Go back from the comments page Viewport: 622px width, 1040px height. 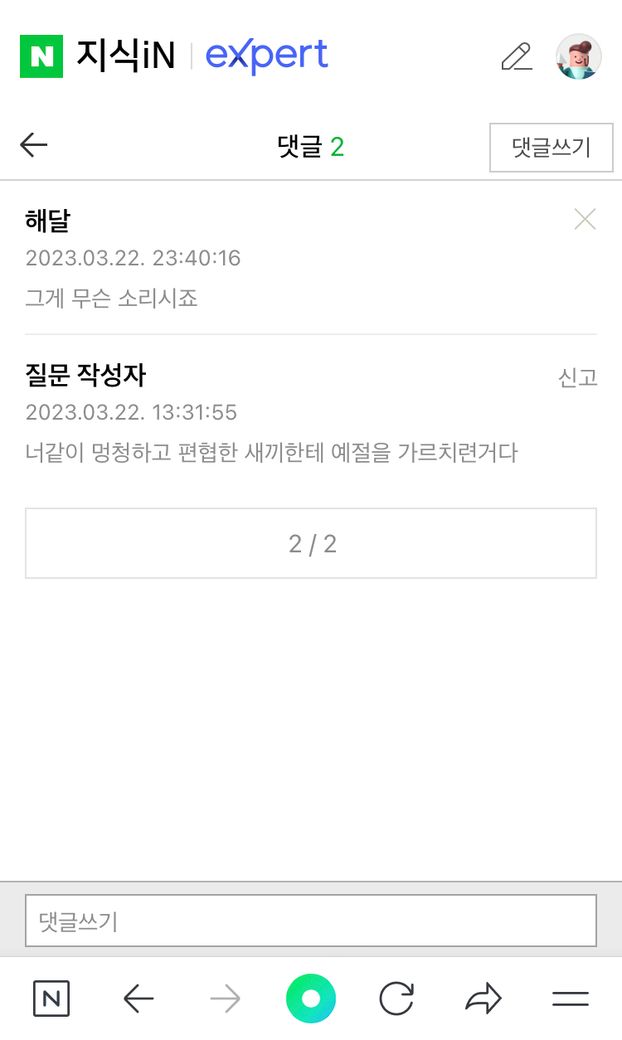[34, 146]
